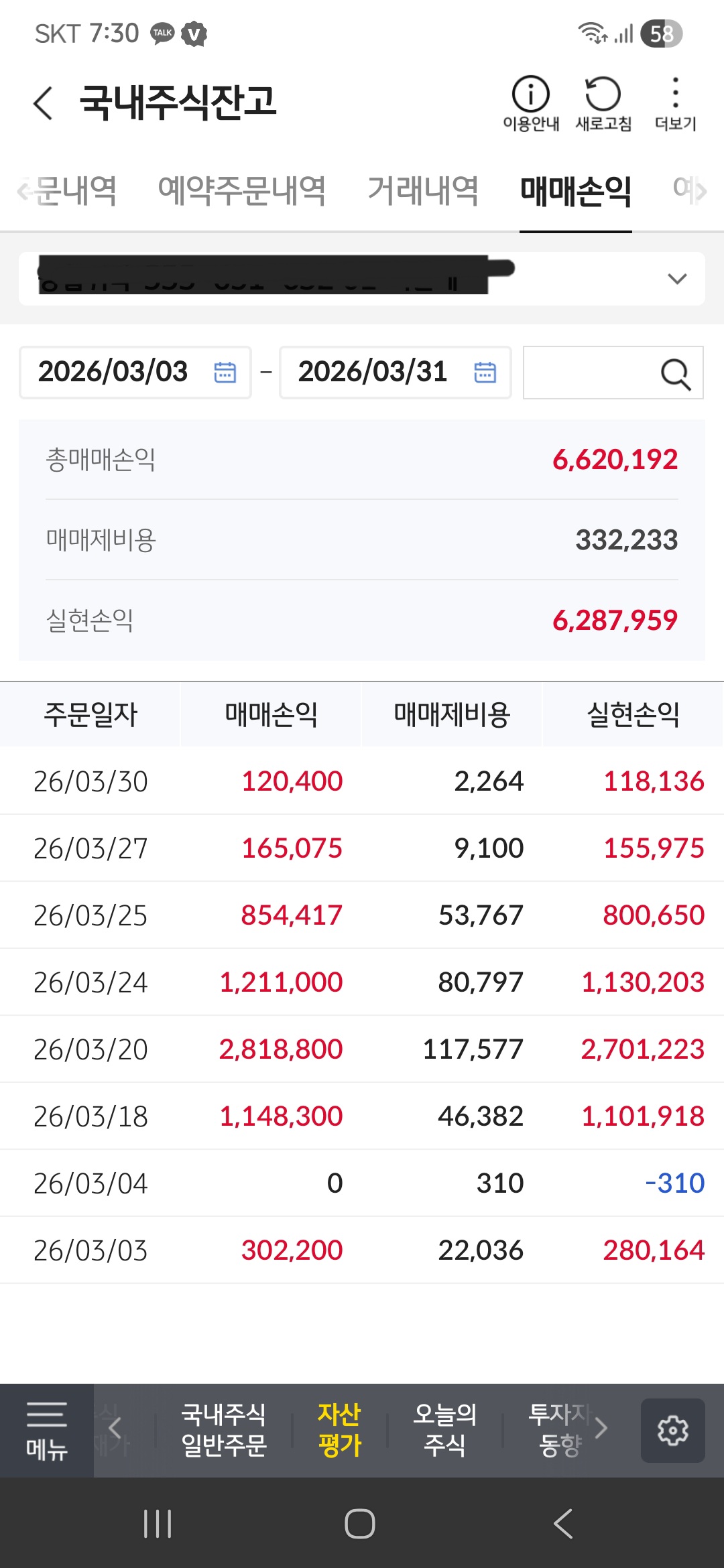The image size is (724, 1568).
Task: Open 오늘의 주식
Action: point(445,1430)
